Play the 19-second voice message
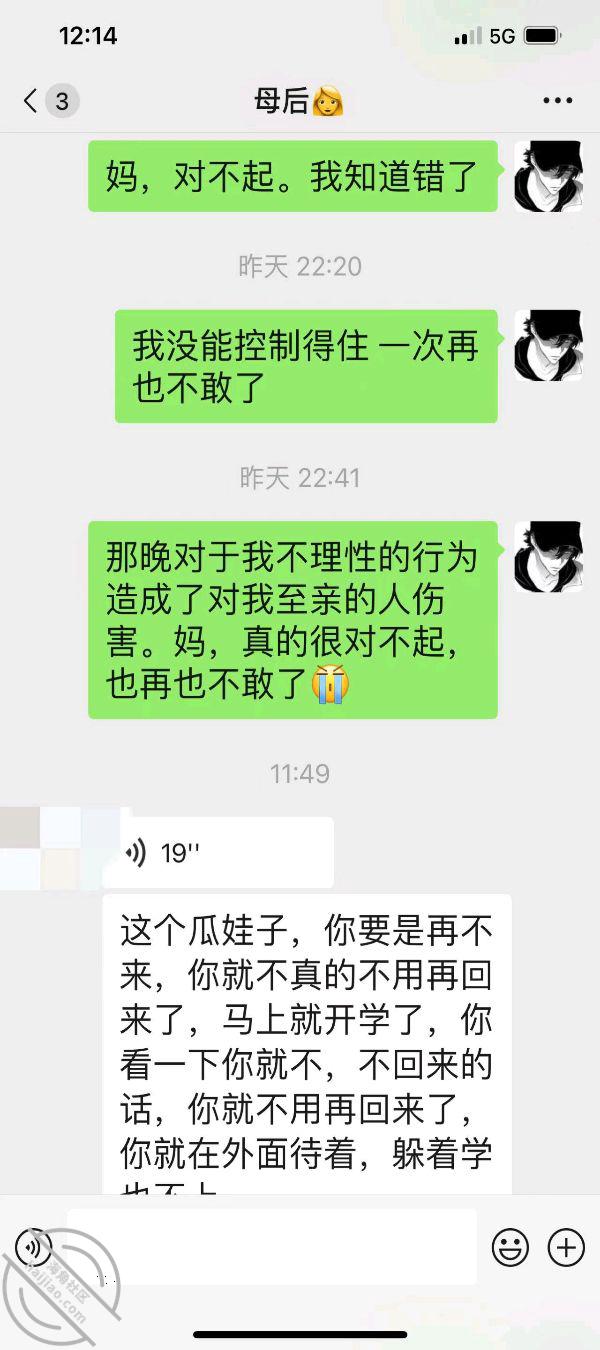 pos(219,853)
